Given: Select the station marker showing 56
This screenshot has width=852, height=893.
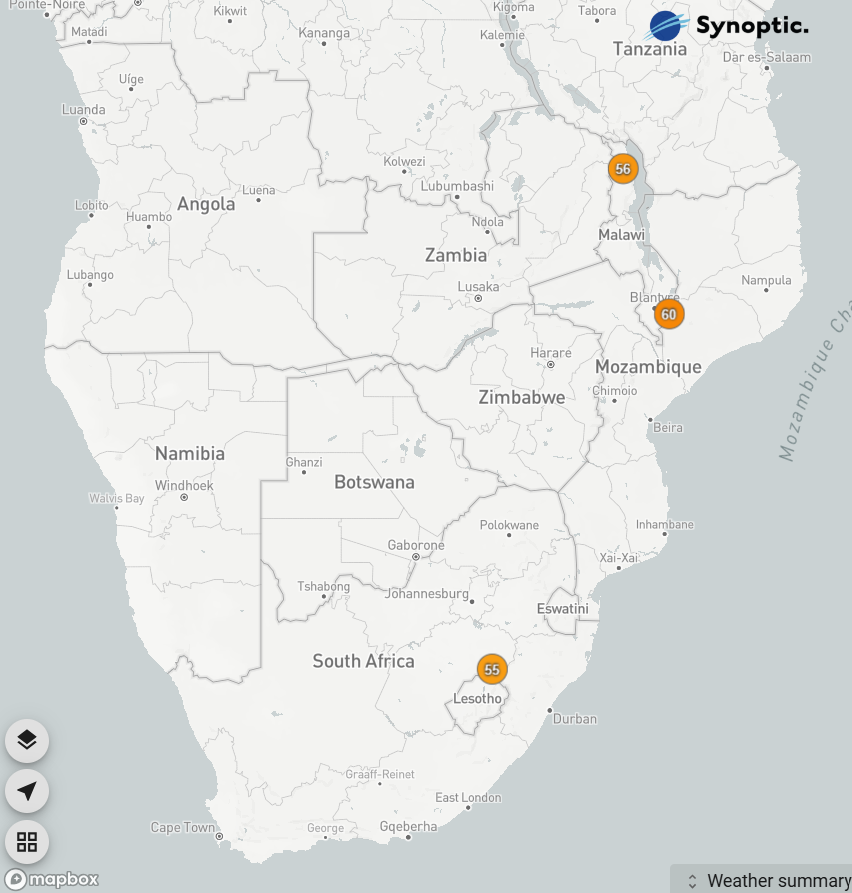Looking at the screenshot, I should tap(623, 169).
